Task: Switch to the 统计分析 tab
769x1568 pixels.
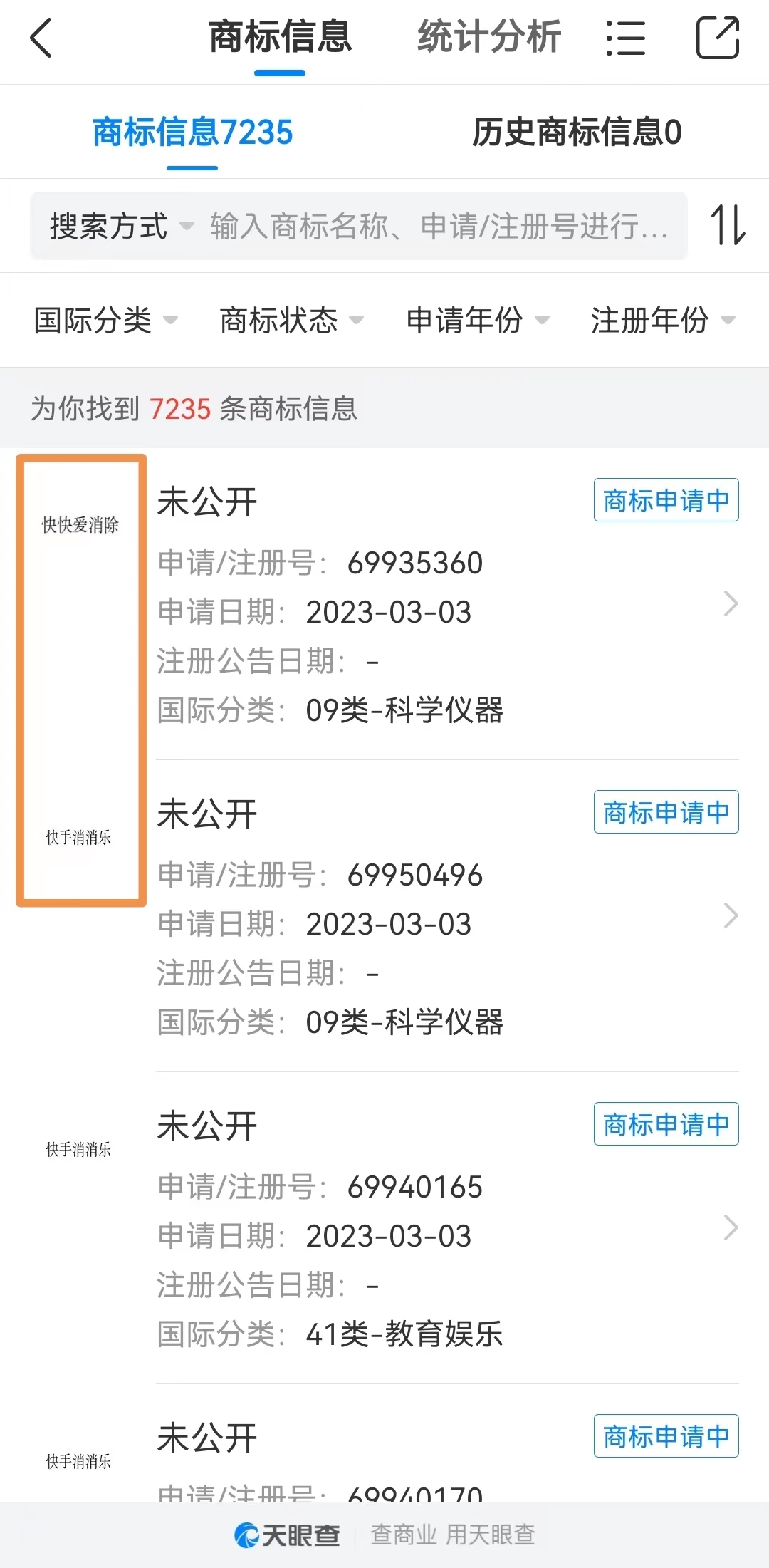Action: click(x=489, y=36)
